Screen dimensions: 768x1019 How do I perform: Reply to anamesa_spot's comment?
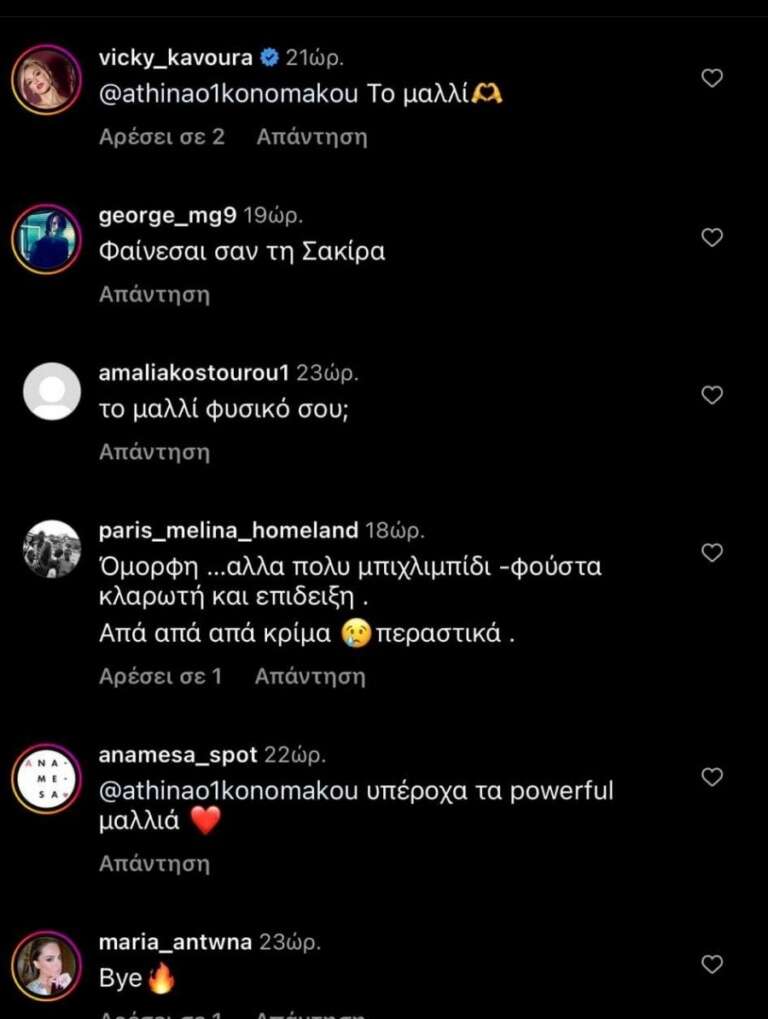154,863
